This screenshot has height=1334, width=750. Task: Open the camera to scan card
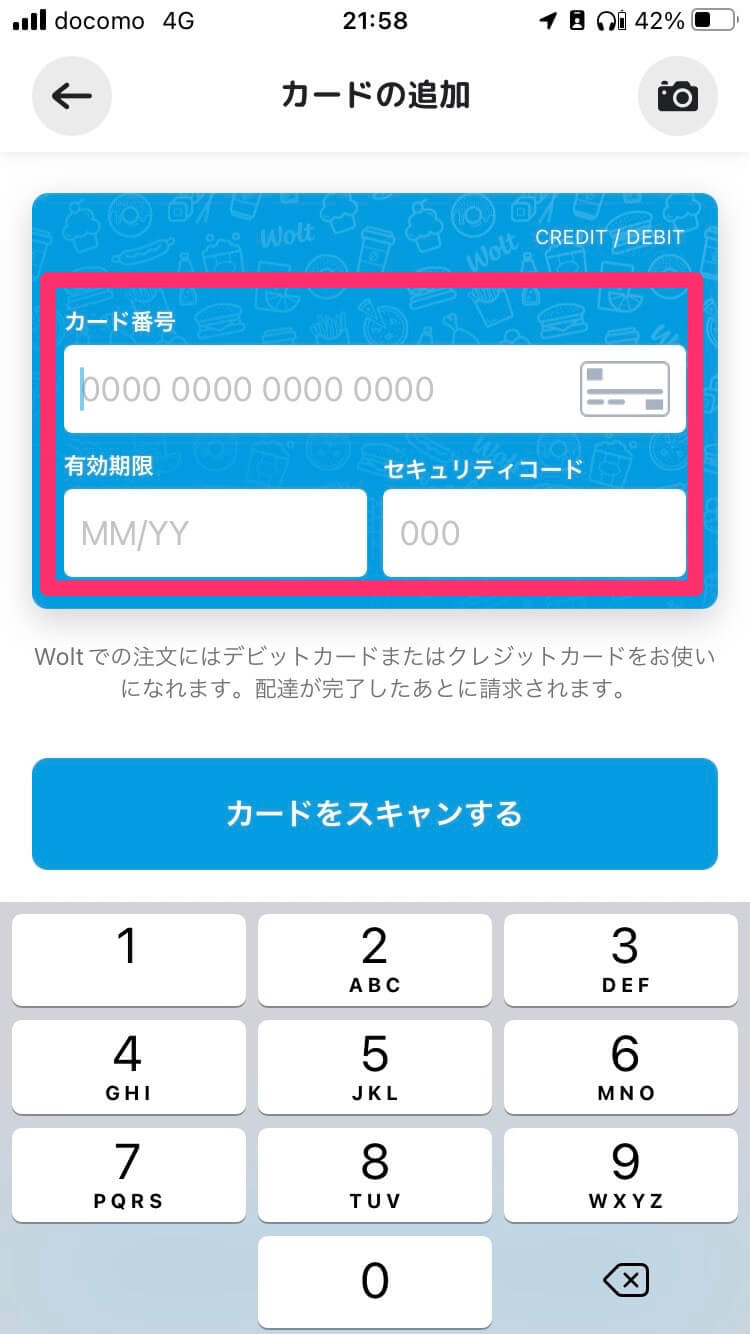pyautogui.click(x=678, y=96)
